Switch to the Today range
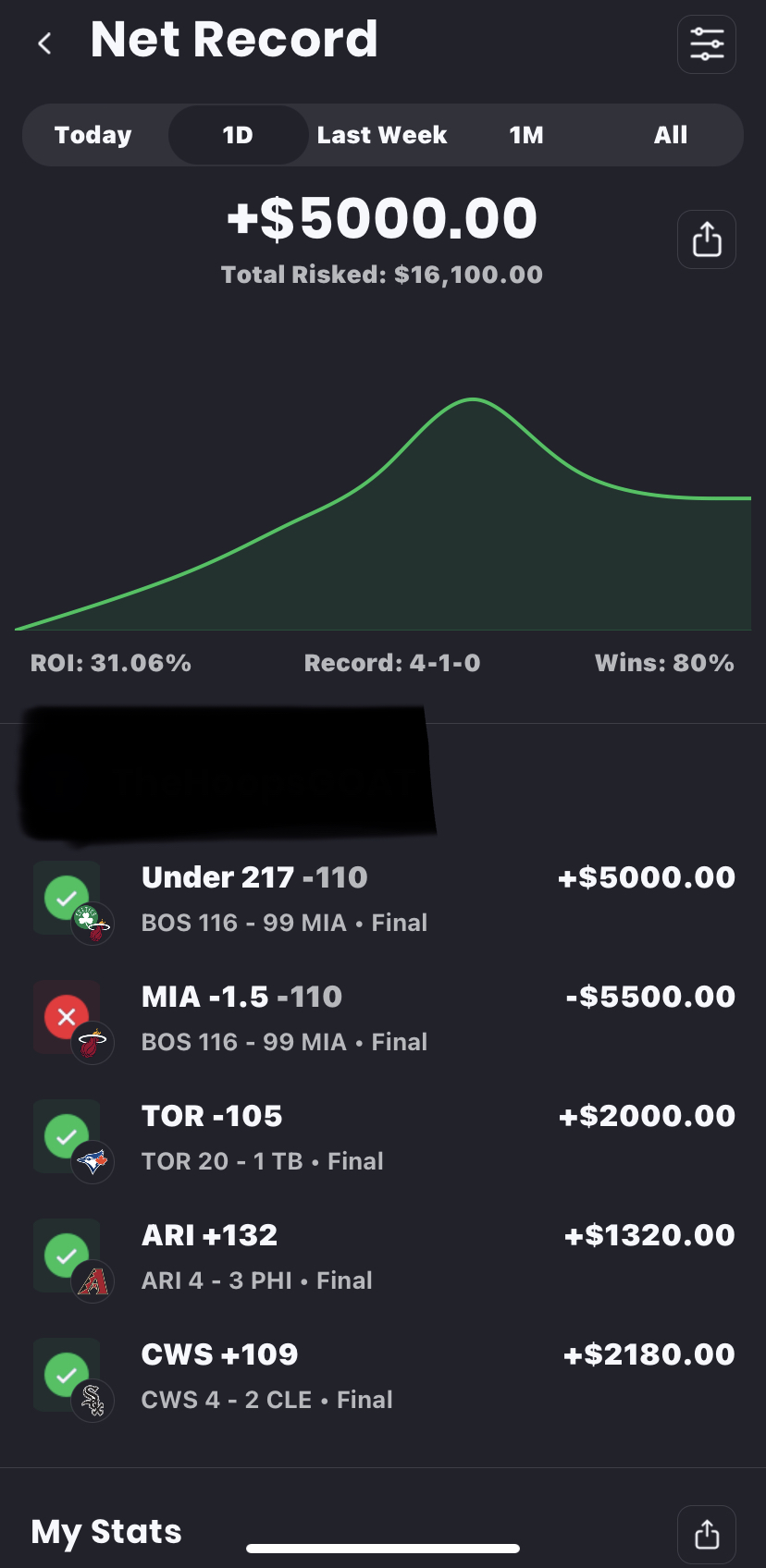This screenshot has width=766, height=1568. [93, 135]
